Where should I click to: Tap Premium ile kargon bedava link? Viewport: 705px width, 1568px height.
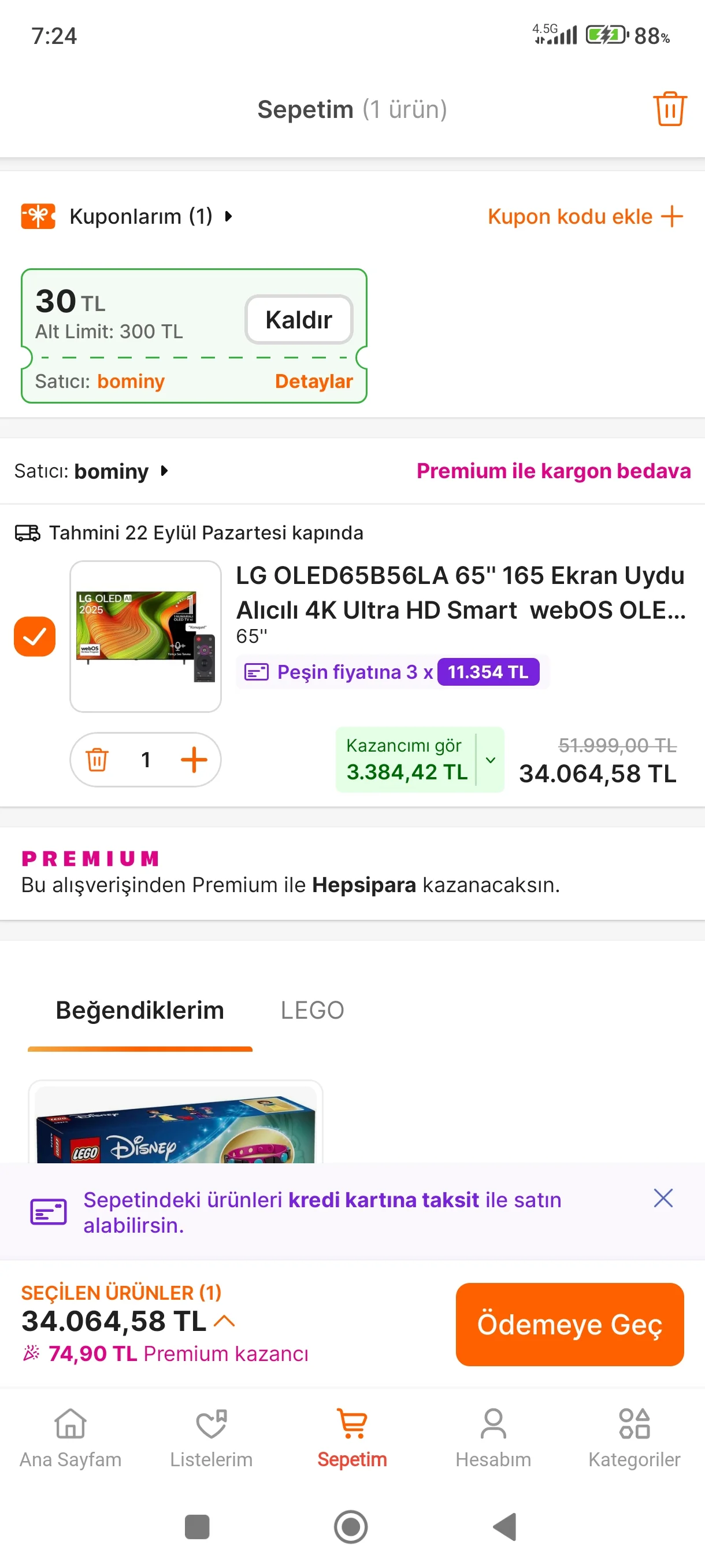click(553, 471)
